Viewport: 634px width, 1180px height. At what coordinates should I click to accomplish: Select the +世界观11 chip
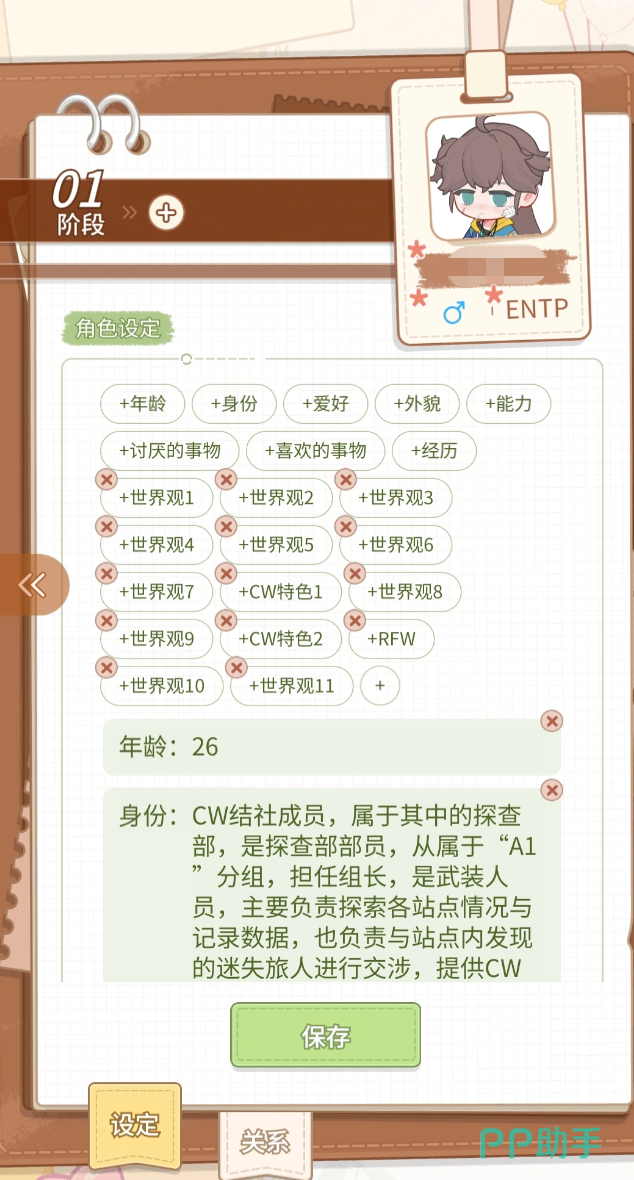tap(291, 686)
